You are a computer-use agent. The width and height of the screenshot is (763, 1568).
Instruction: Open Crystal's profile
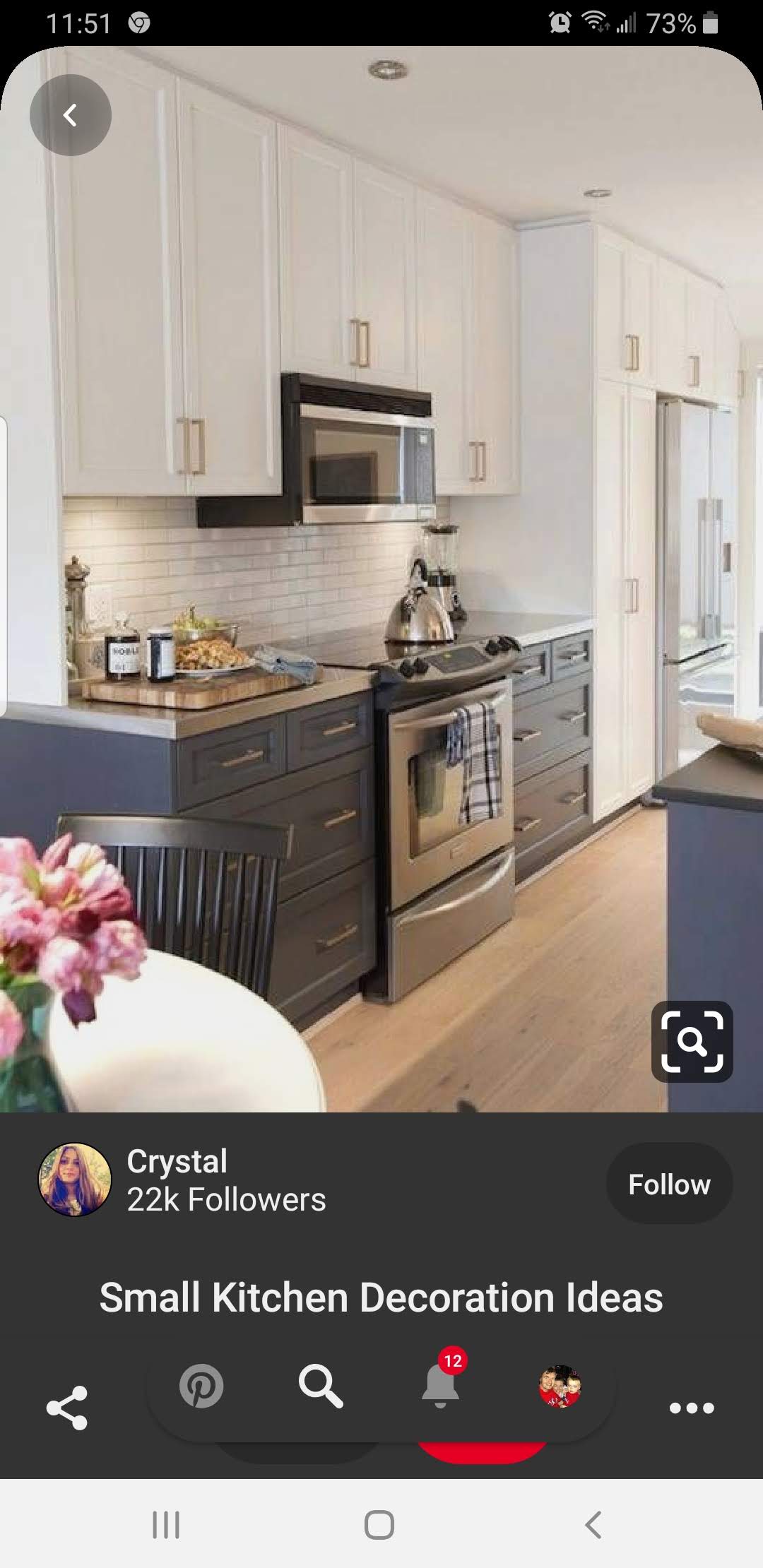click(x=74, y=1180)
